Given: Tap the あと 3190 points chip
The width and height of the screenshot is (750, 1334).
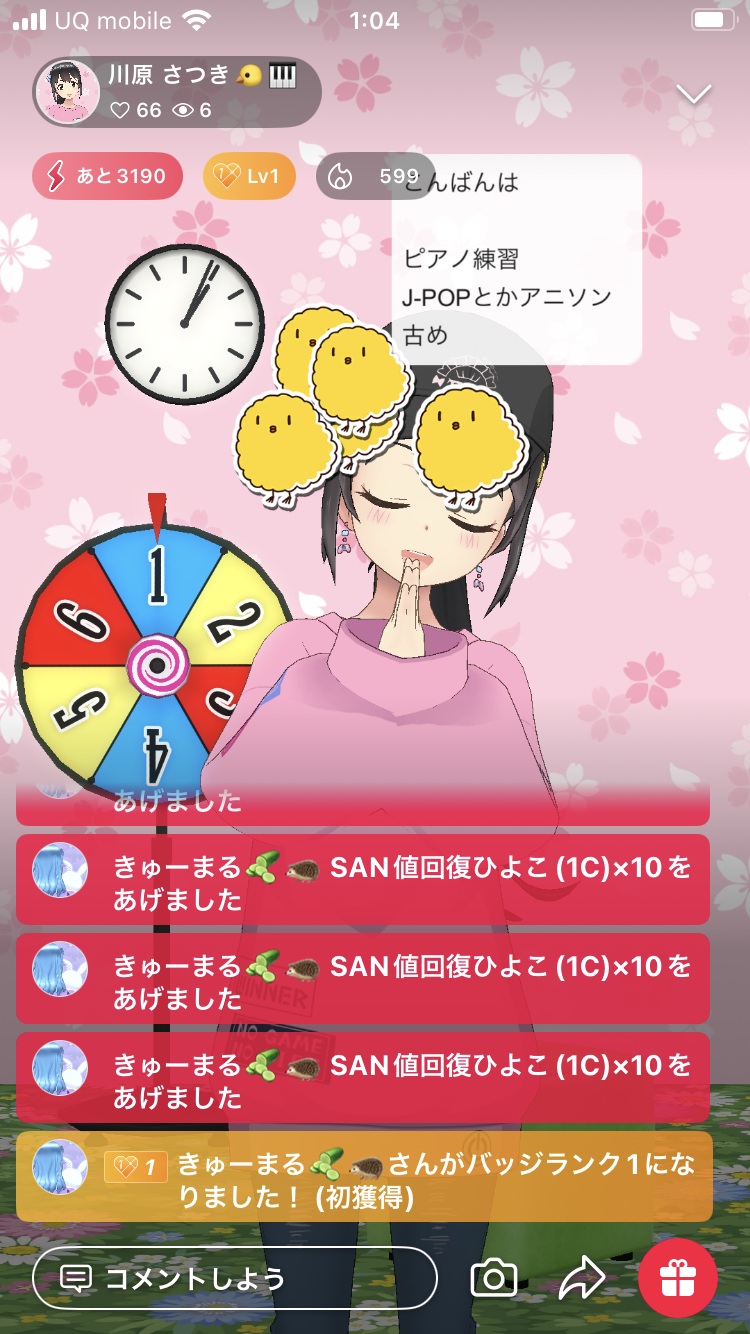Looking at the screenshot, I should click(x=108, y=177).
